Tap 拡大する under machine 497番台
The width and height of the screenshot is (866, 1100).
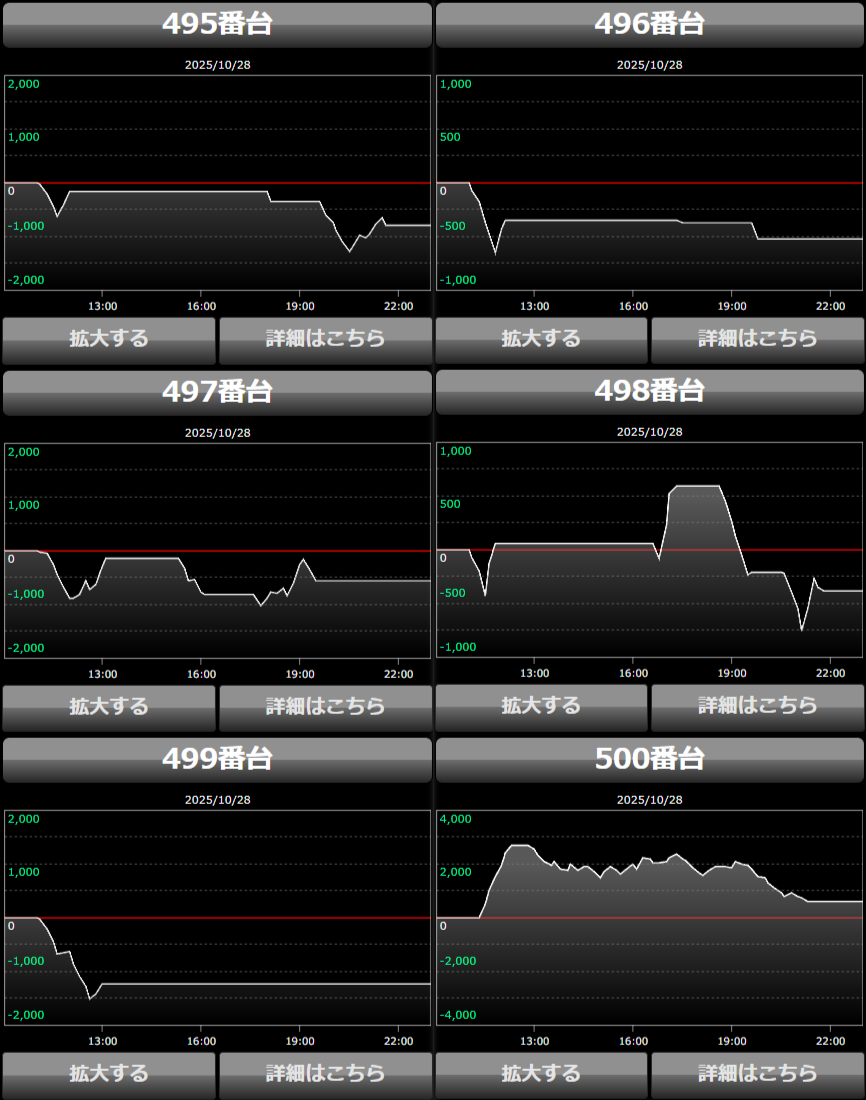109,707
